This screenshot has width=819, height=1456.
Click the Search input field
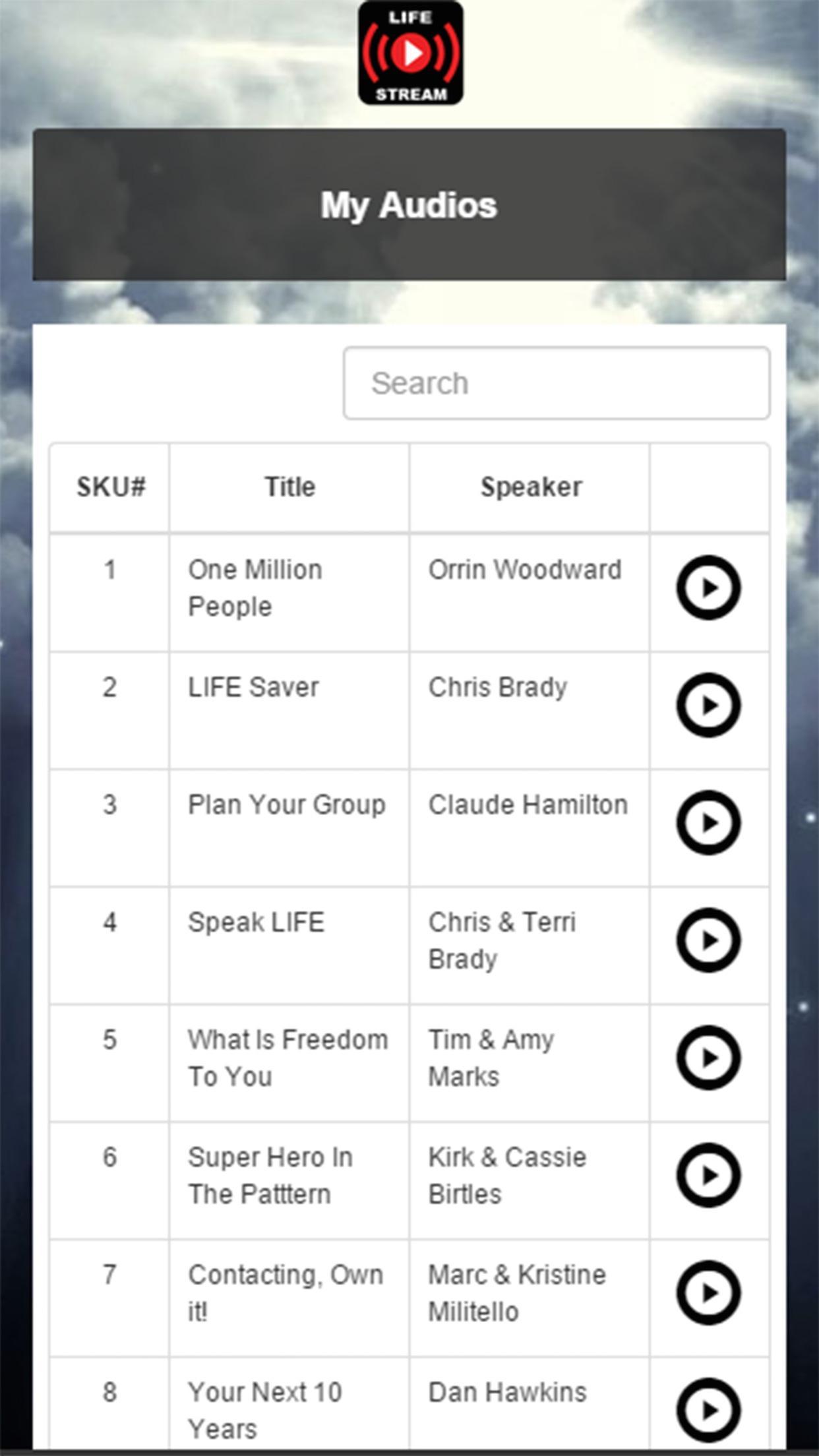[556, 382]
